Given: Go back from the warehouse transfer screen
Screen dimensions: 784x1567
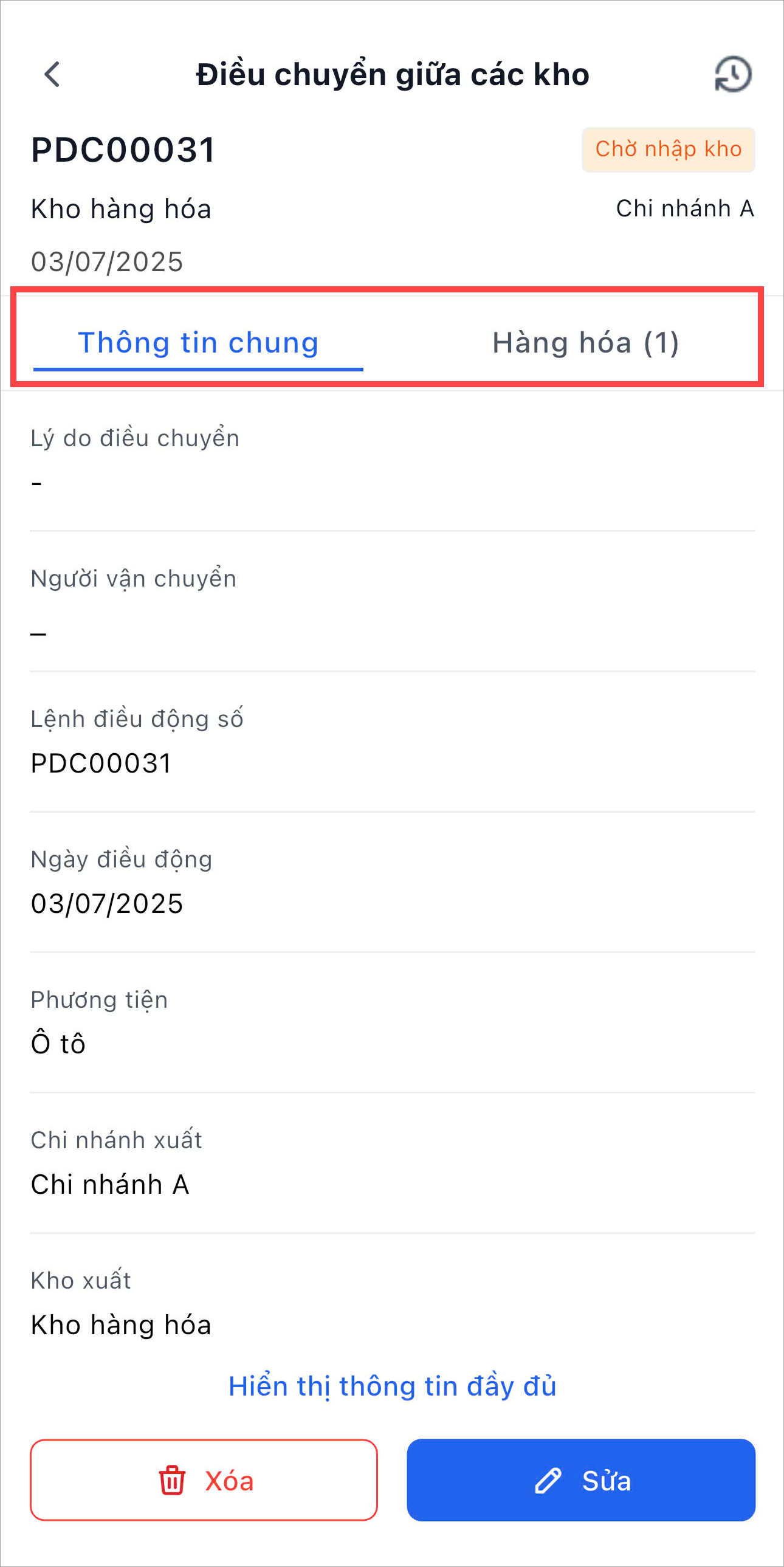Looking at the screenshot, I should coord(52,75).
